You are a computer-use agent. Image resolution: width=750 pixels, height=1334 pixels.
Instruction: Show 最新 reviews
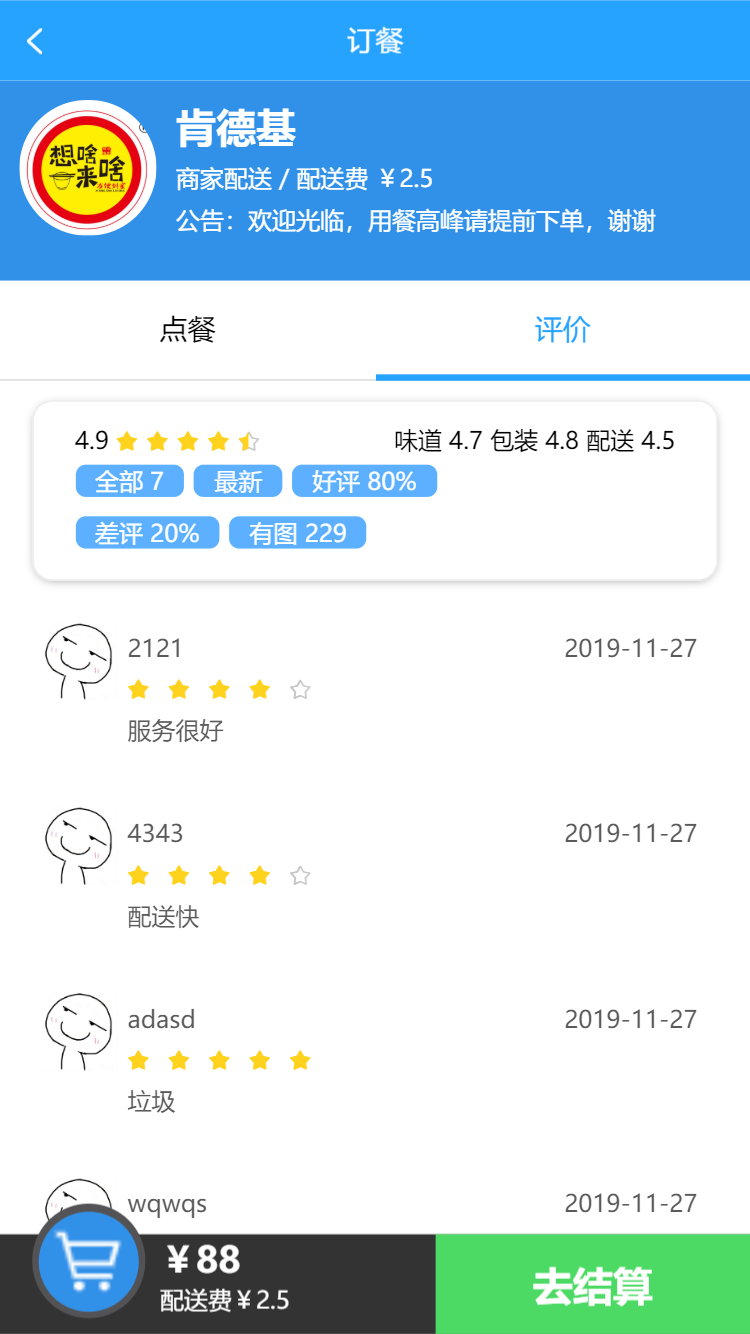point(238,482)
